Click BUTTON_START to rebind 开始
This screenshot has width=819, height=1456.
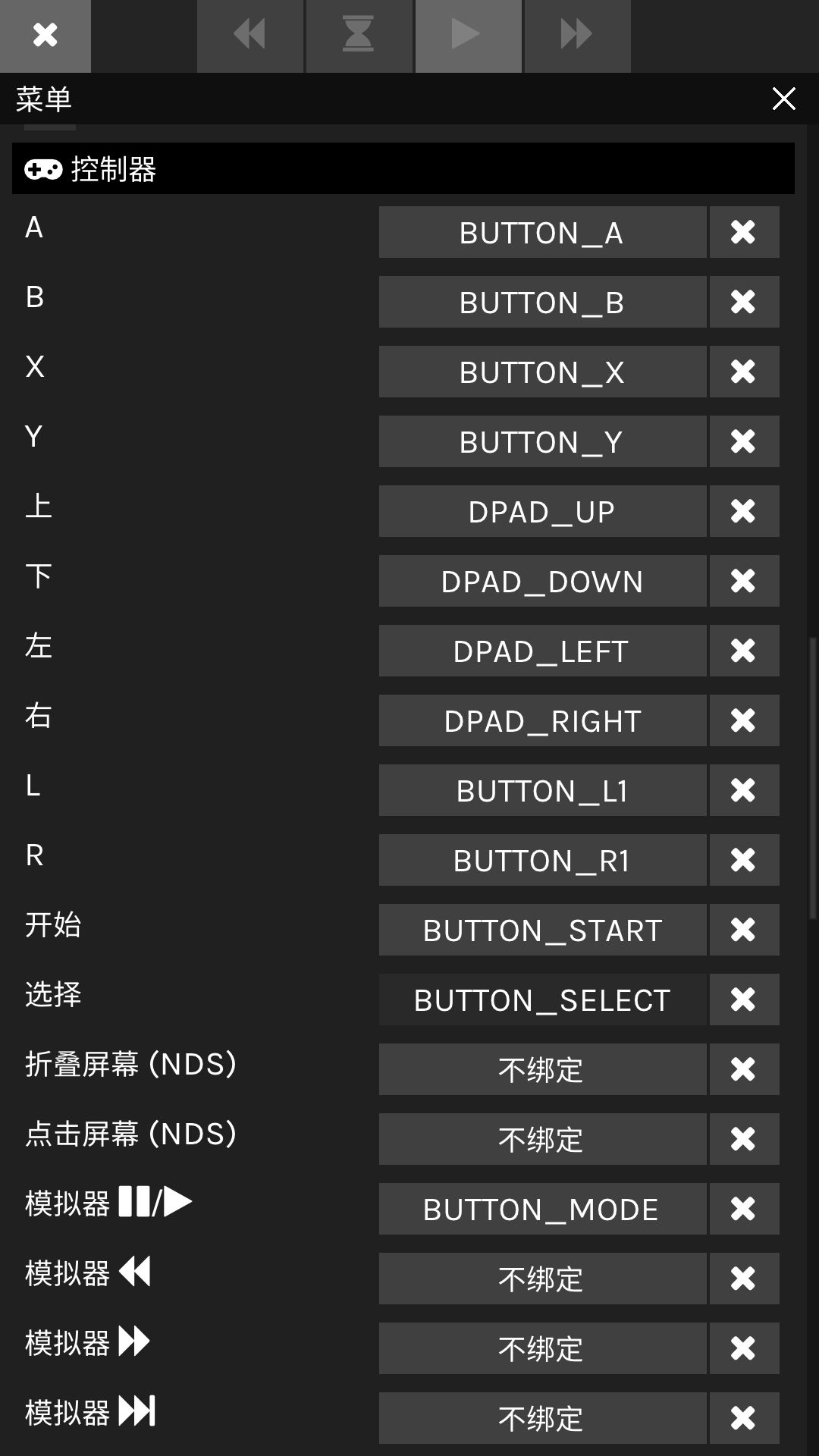(x=542, y=930)
